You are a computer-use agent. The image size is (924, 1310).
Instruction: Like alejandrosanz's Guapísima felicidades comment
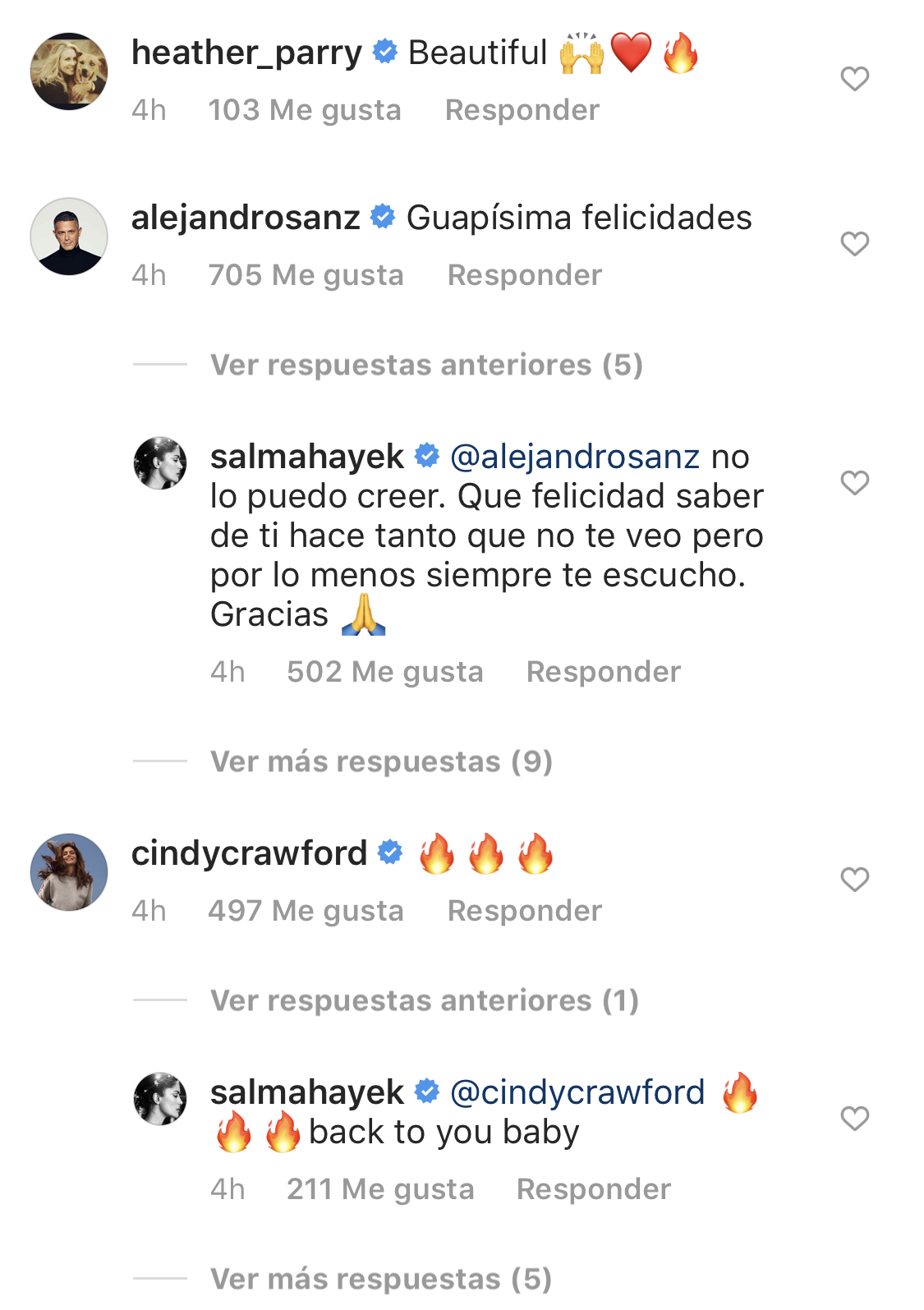coord(854,244)
